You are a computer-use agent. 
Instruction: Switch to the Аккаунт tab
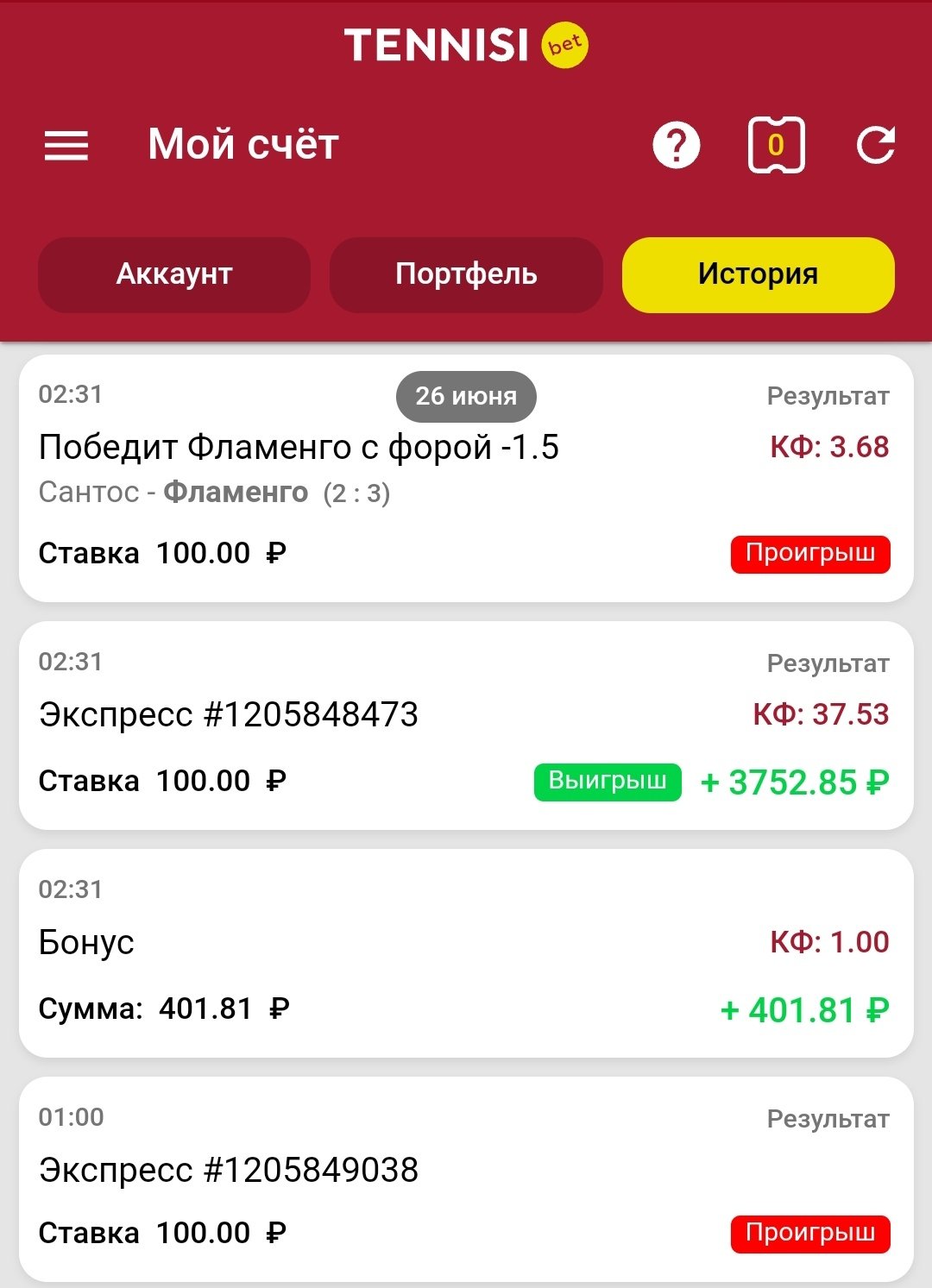coord(174,274)
